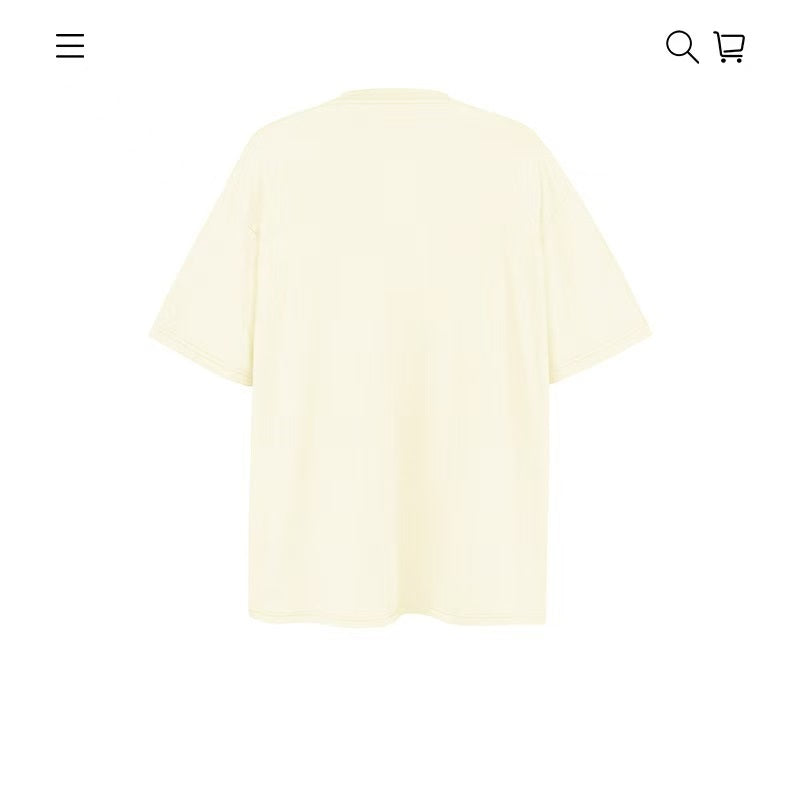
Task: Open the hamburger menu
Action: pos(70,46)
